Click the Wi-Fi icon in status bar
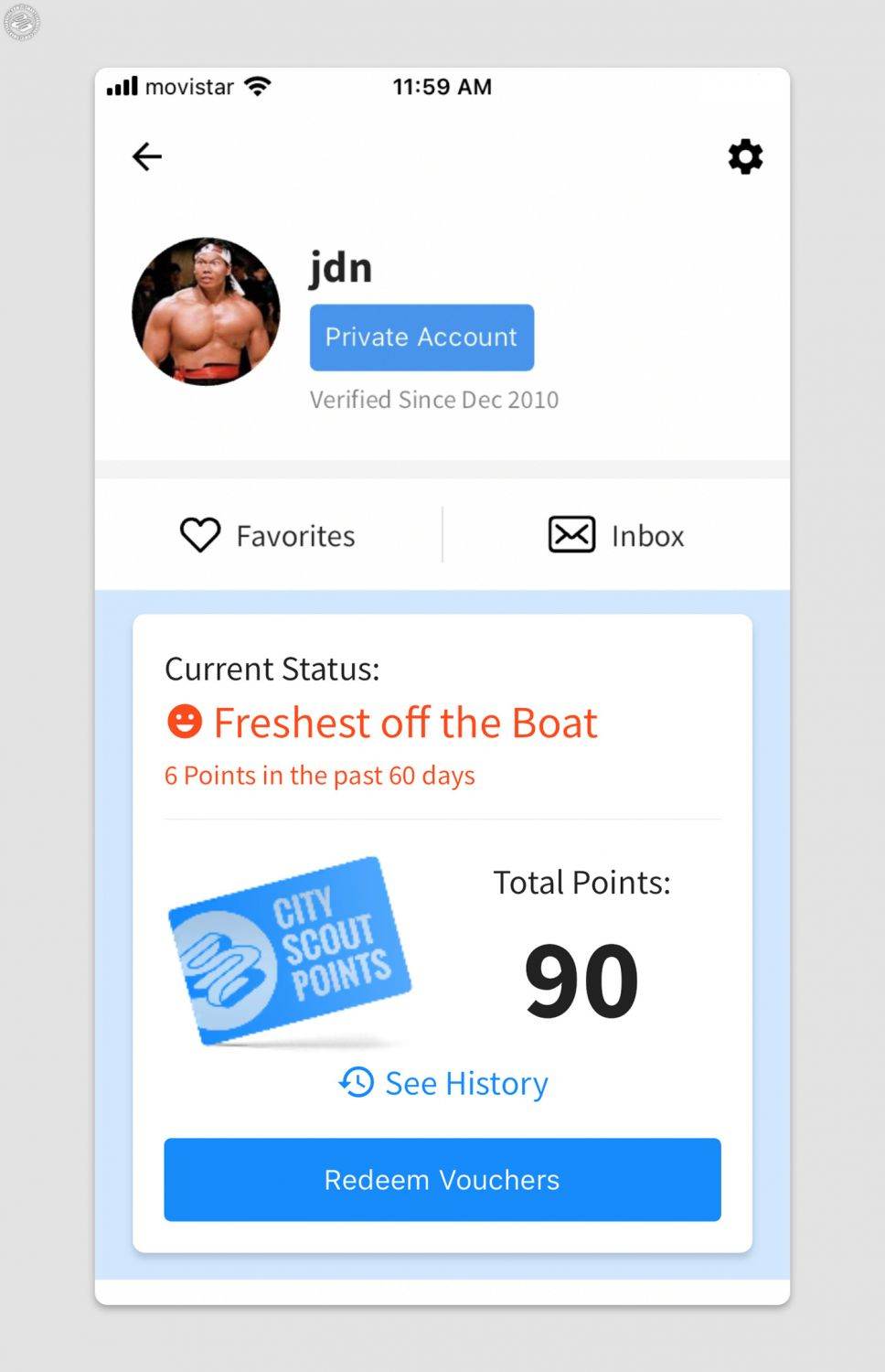The image size is (885, 1372). click(259, 85)
